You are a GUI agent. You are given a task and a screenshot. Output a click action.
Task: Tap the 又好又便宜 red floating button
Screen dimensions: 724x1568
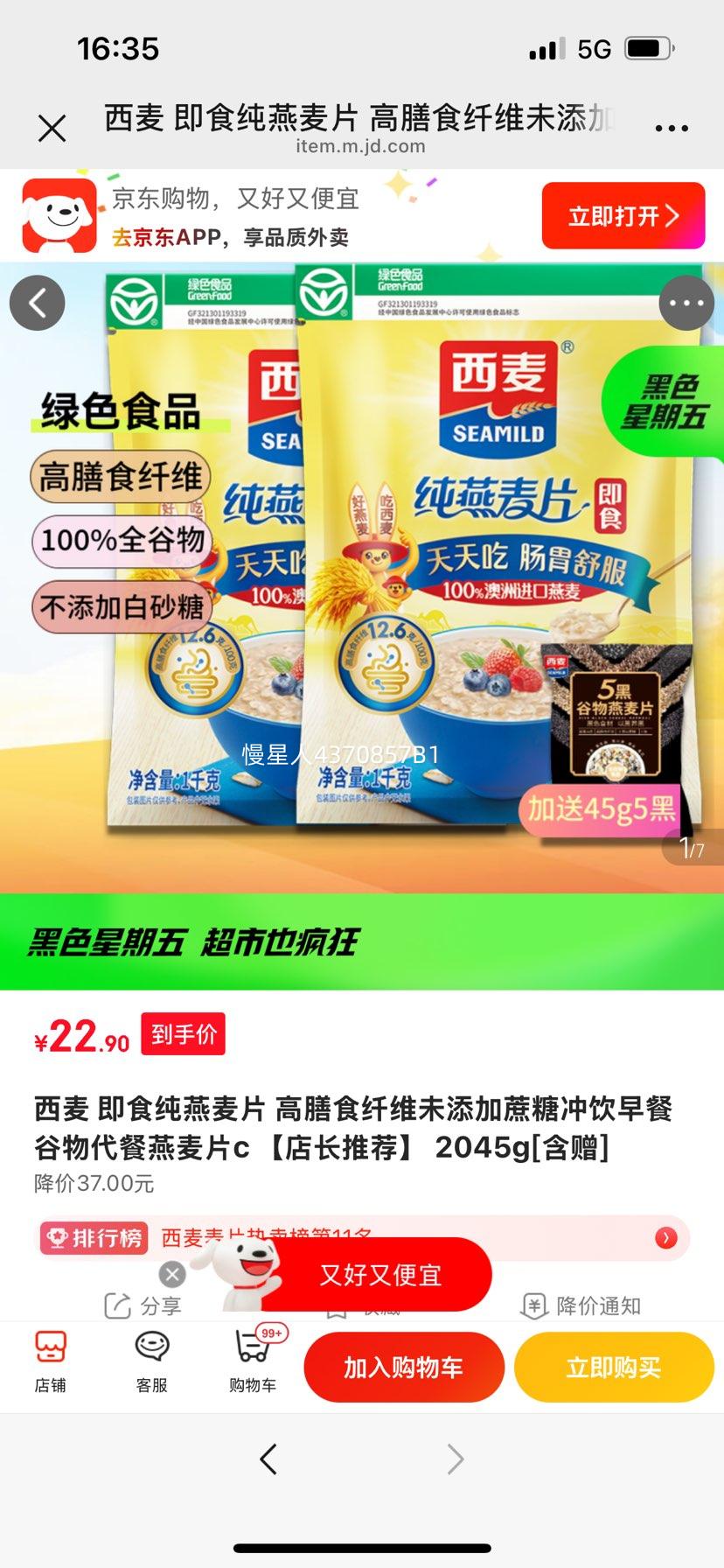point(379,1275)
